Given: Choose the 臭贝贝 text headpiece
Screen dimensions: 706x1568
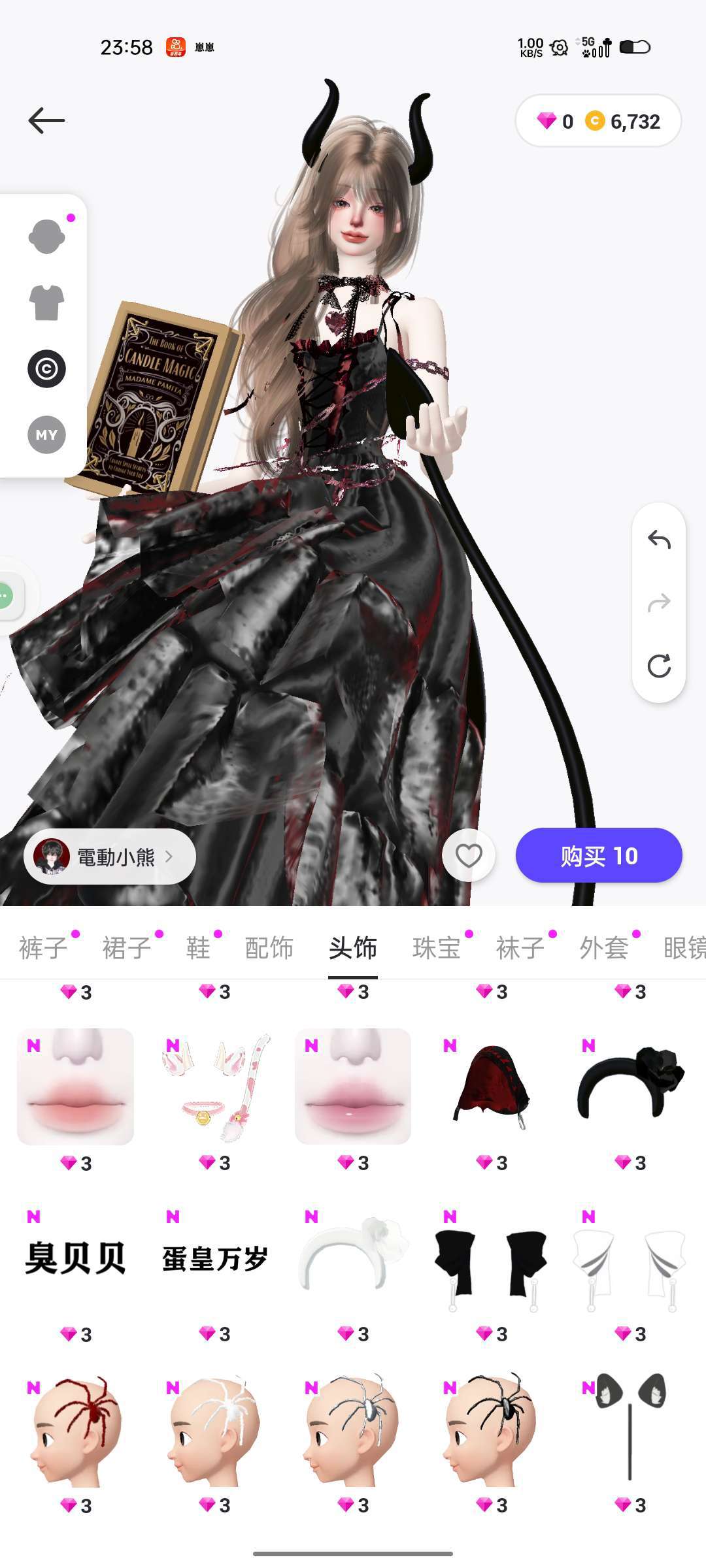Looking at the screenshot, I should point(76,1258).
